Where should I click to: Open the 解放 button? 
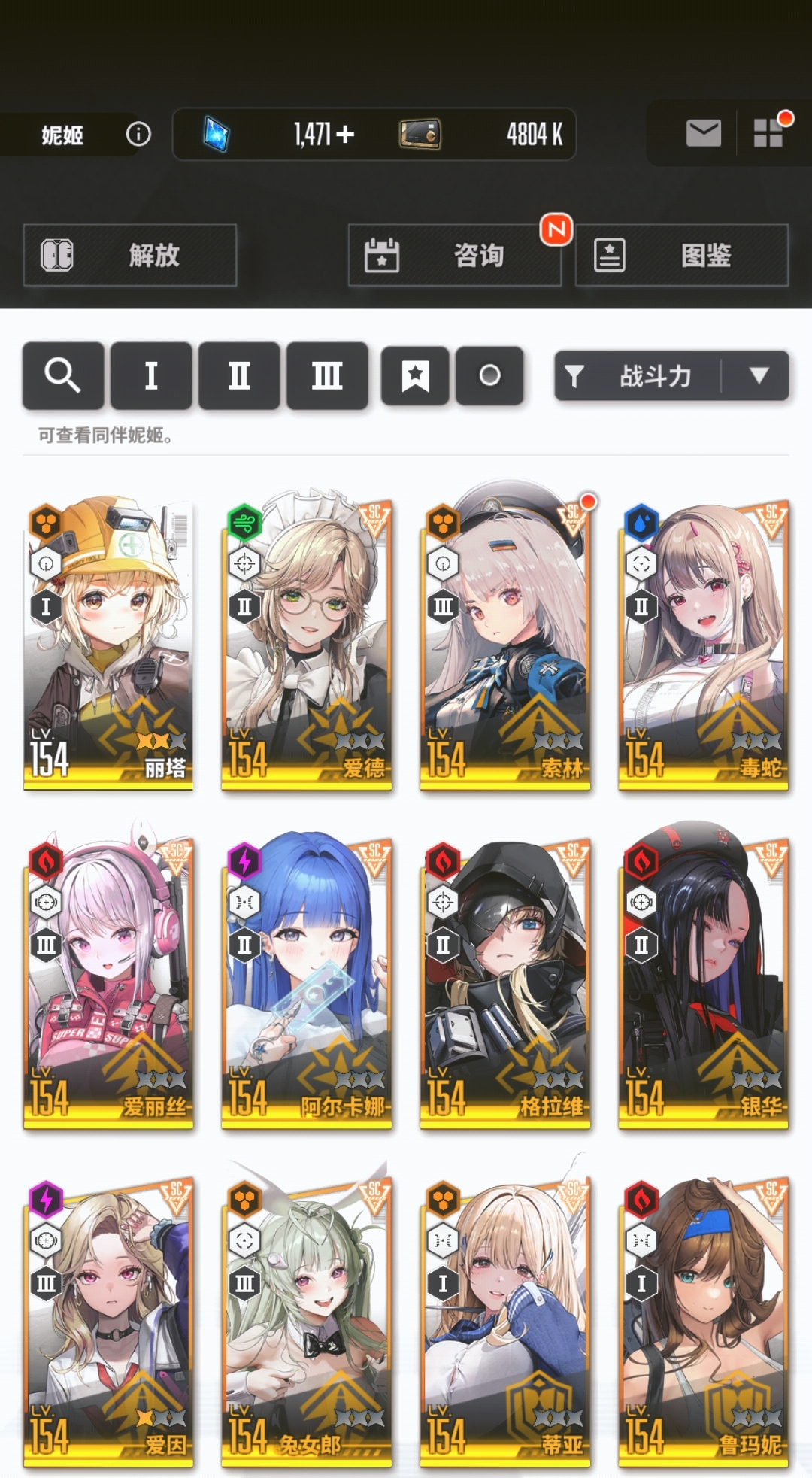130,255
